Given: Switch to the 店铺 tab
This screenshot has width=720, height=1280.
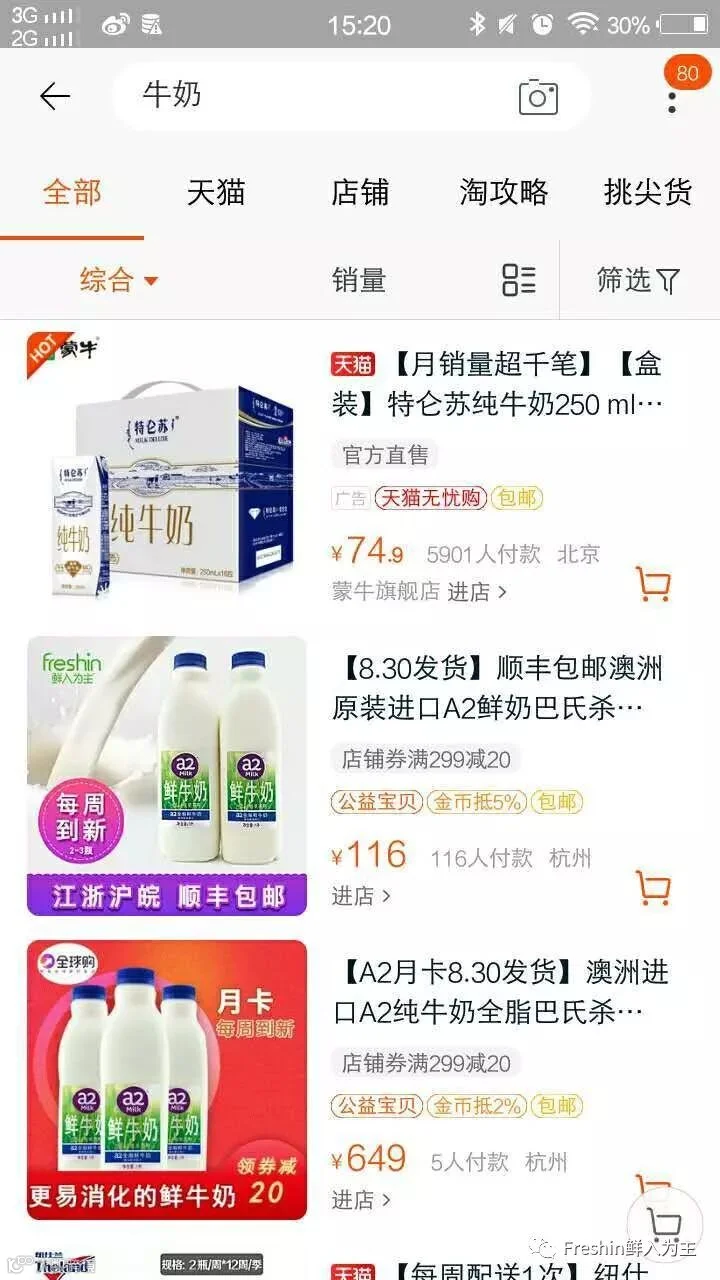Looking at the screenshot, I should (360, 192).
